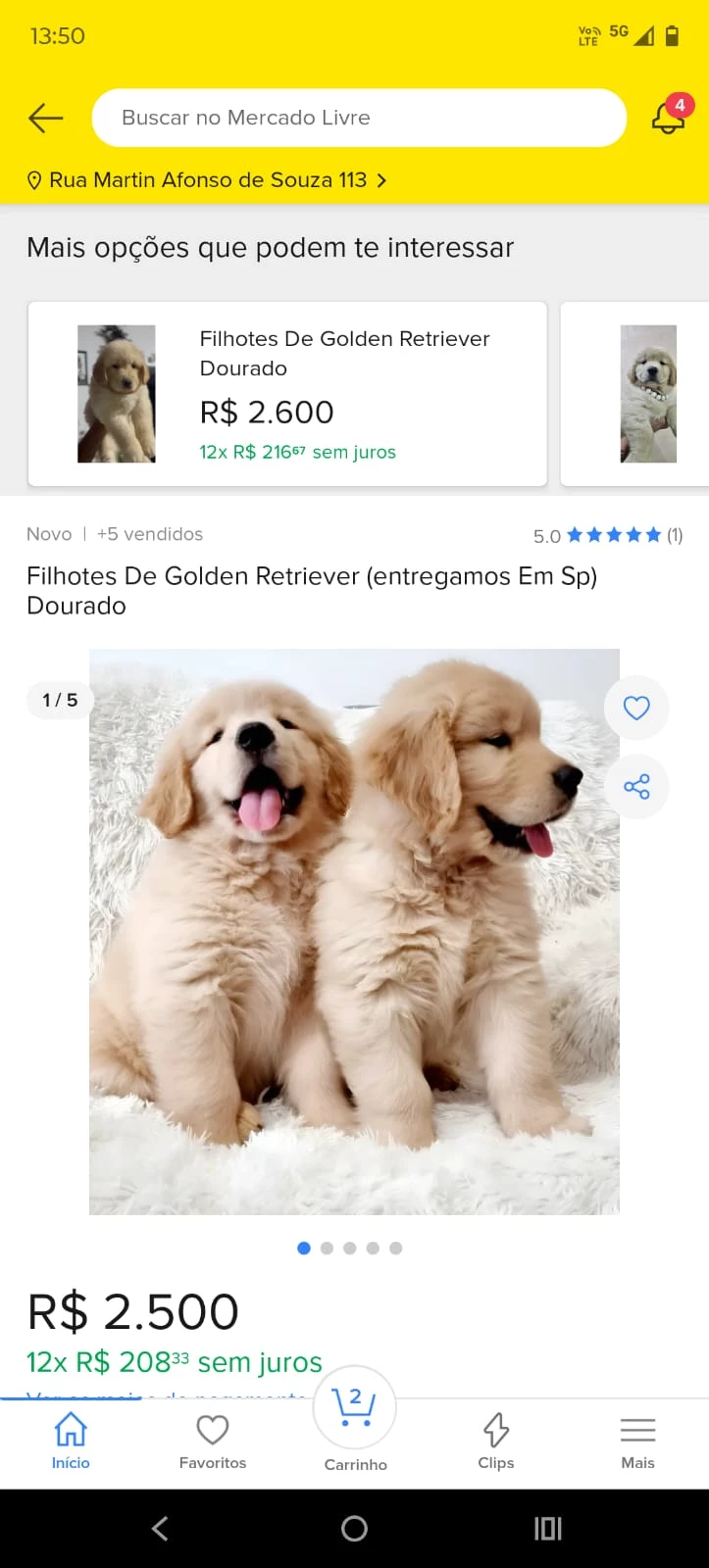Tap the system home button
Screen dimensions: 709x1568
tap(354, 1528)
